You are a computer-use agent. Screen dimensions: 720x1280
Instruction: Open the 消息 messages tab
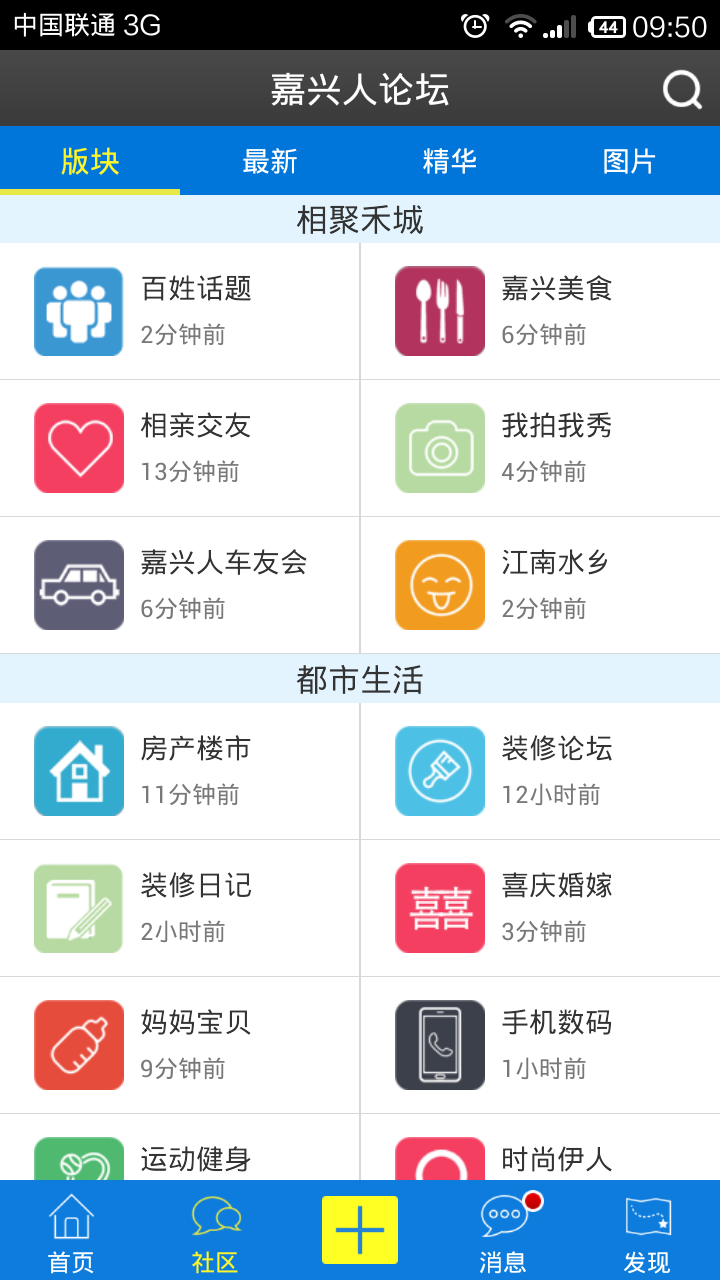tap(504, 1232)
